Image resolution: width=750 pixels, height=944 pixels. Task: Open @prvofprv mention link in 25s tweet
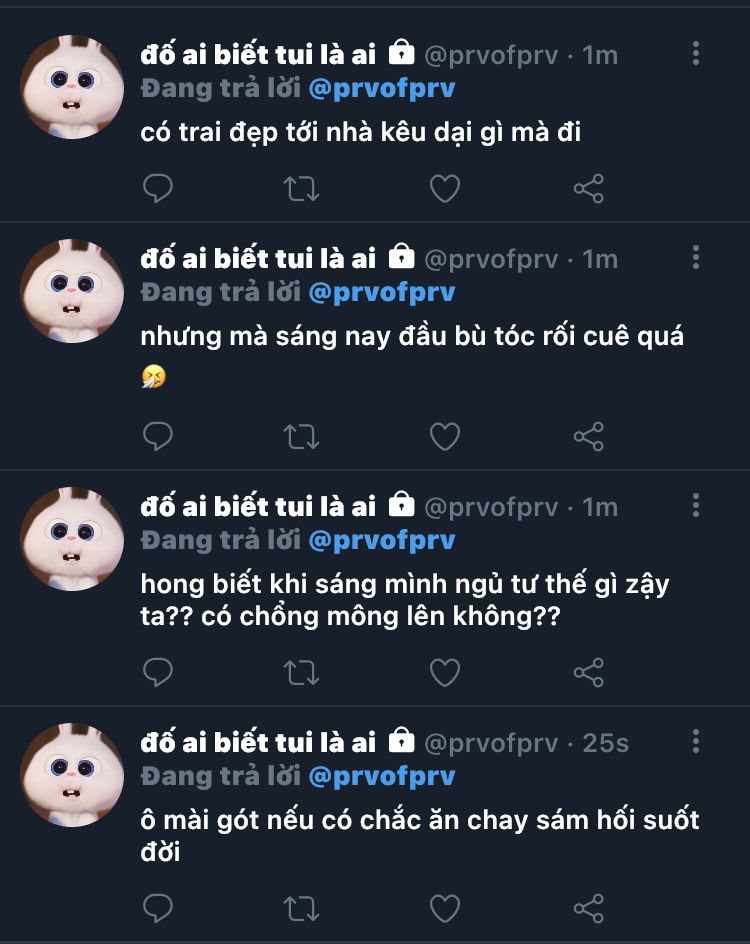coord(382,777)
